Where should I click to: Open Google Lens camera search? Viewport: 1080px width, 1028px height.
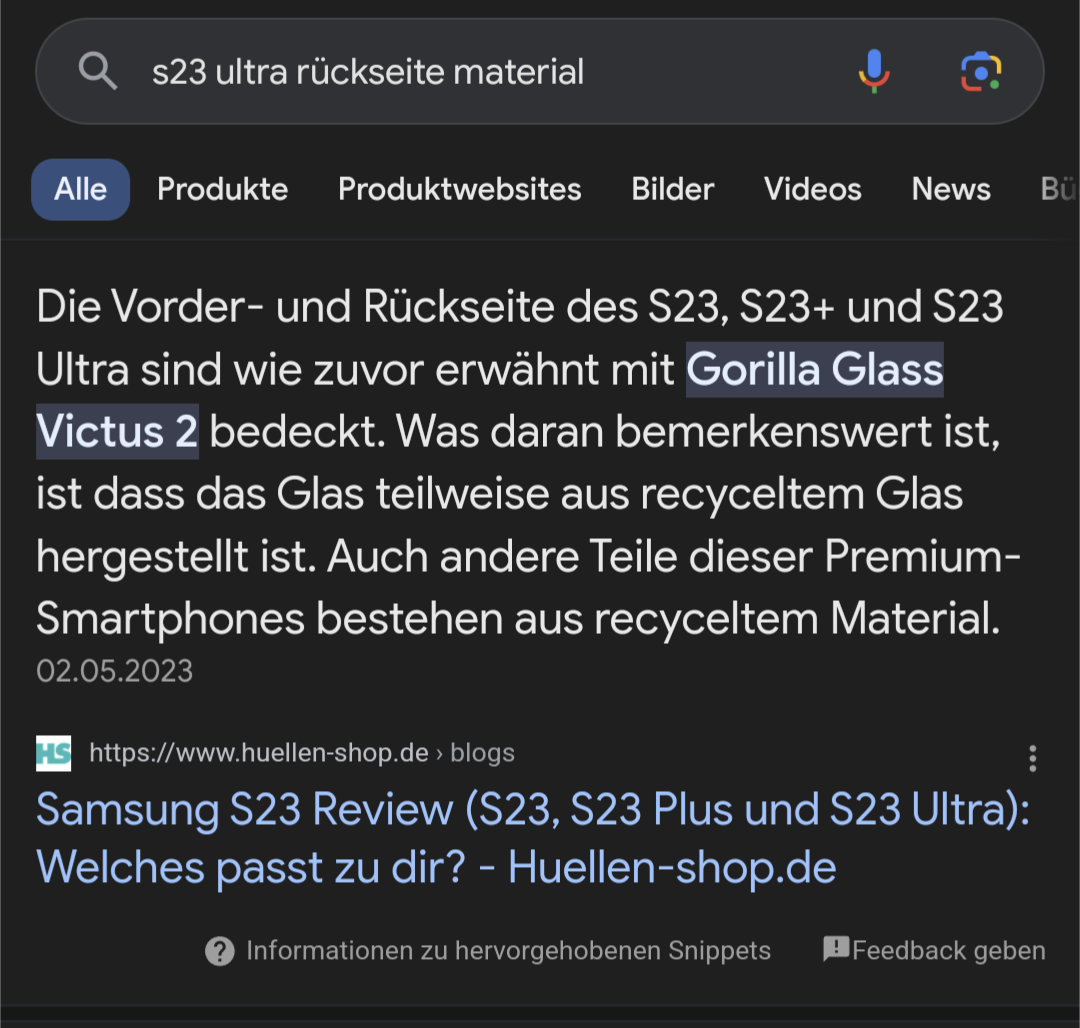tap(981, 72)
